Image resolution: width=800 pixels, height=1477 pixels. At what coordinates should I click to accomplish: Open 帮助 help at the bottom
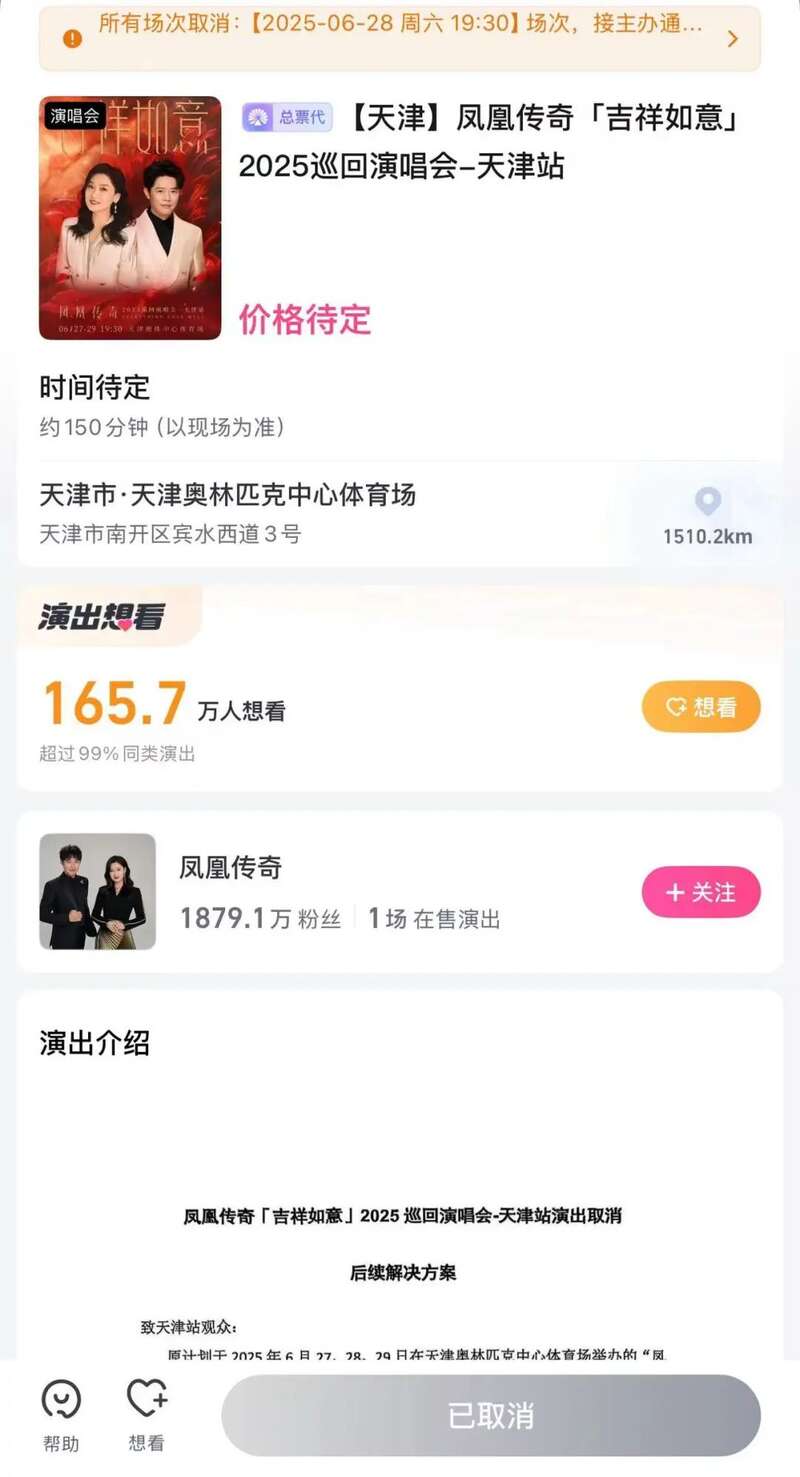(61, 1414)
